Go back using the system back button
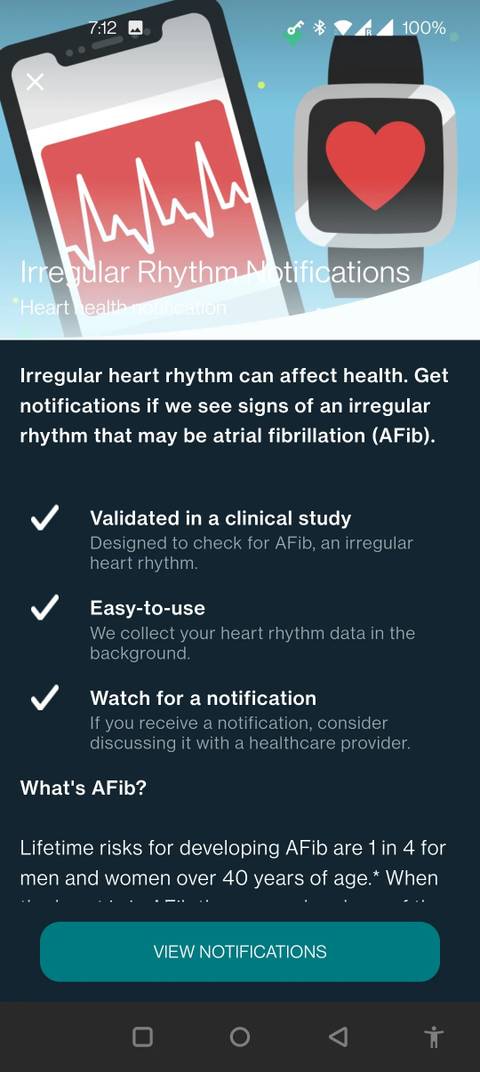Viewport: 480px width, 1072px height. (x=338, y=1036)
